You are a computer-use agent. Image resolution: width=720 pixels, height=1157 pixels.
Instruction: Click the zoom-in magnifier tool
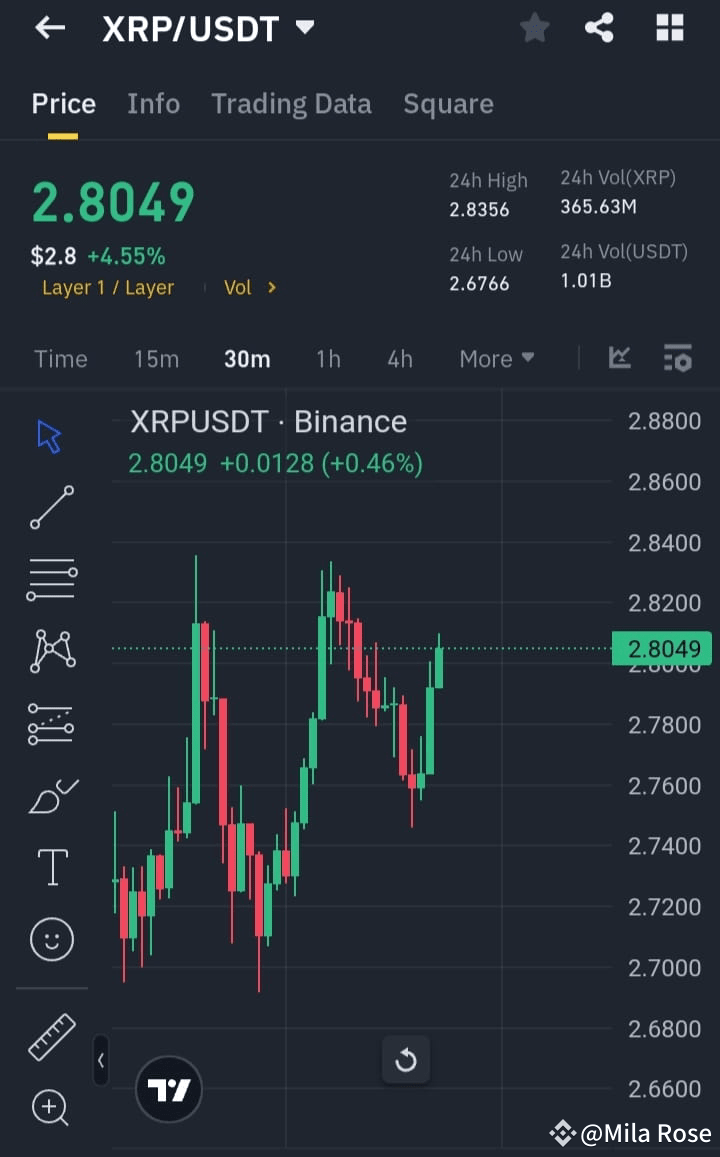point(51,1108)
